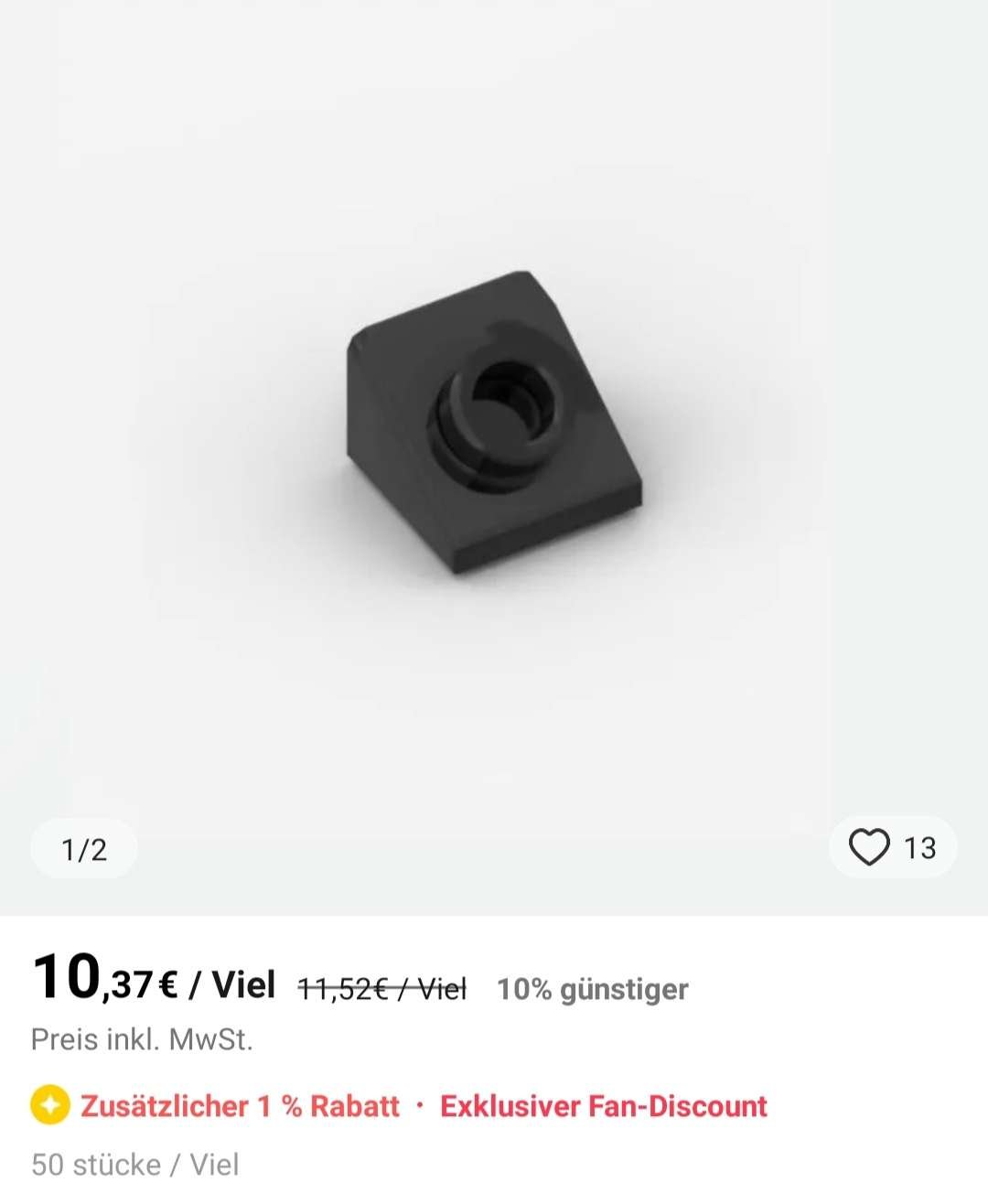Add product to wishlist with the heart
Screen dimensions: 988x1204
coord(869,847)
